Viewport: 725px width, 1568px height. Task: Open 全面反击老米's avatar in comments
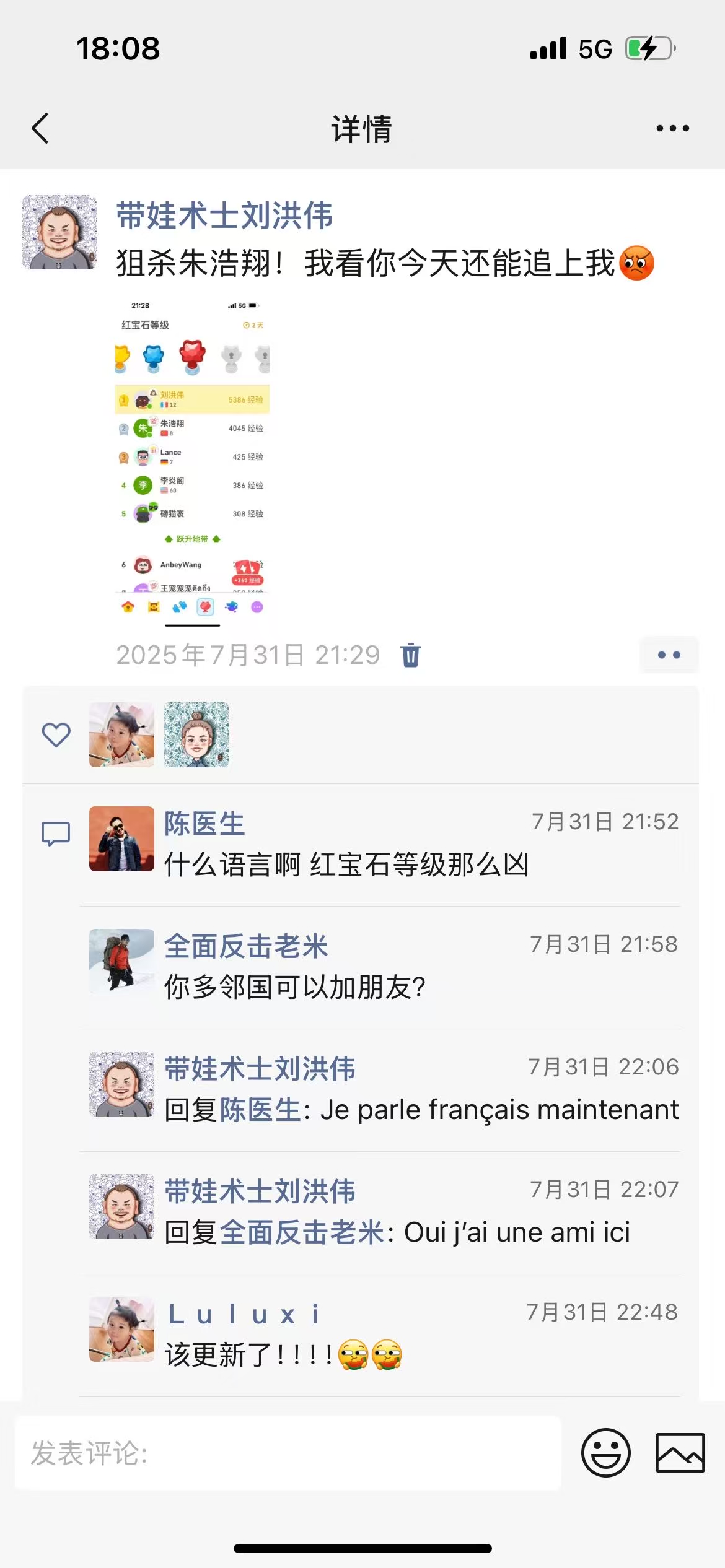click(x=121, y=961)
